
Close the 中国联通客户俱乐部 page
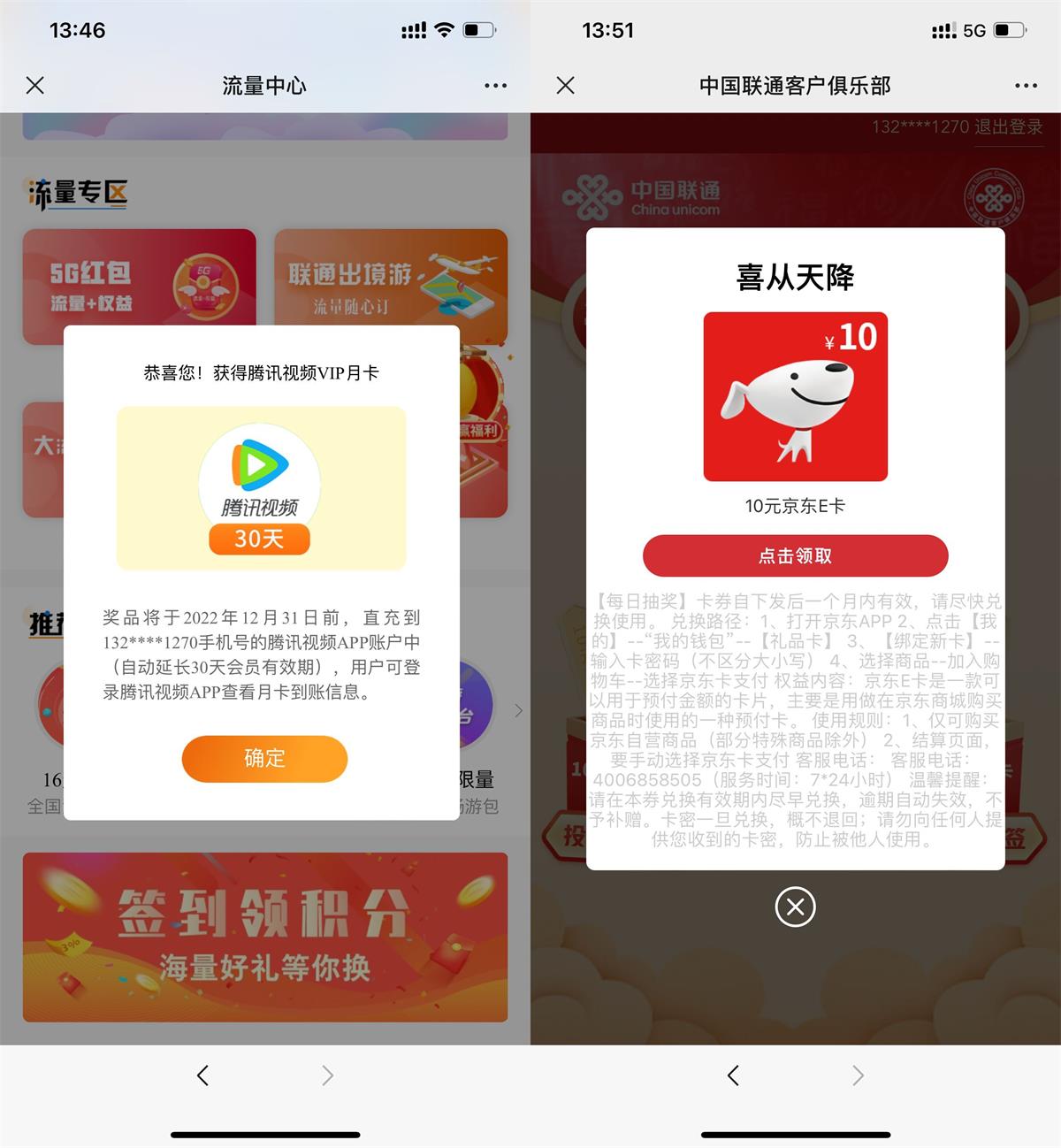pos(566,86)
